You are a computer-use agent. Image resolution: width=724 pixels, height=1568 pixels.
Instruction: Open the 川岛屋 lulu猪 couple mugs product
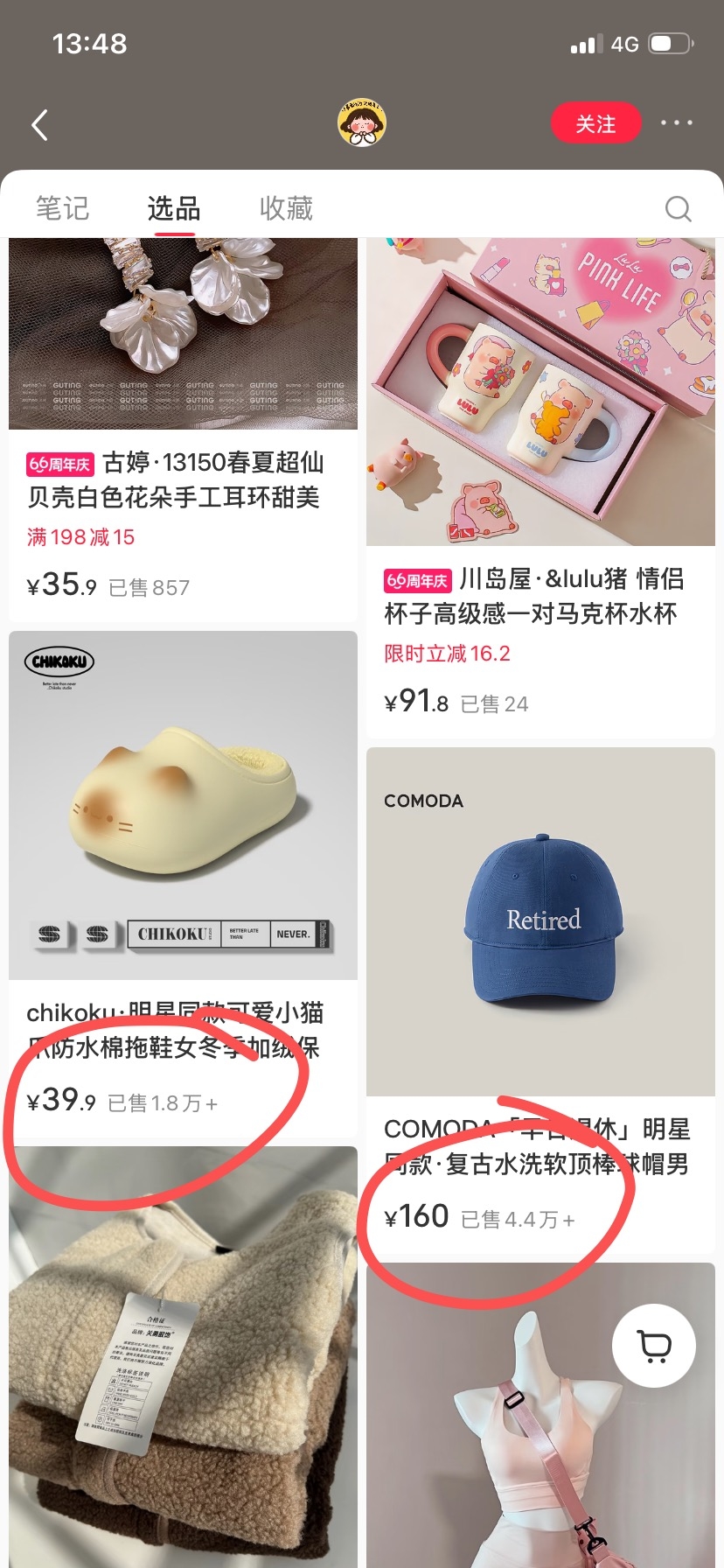click(x=540, y=486)
